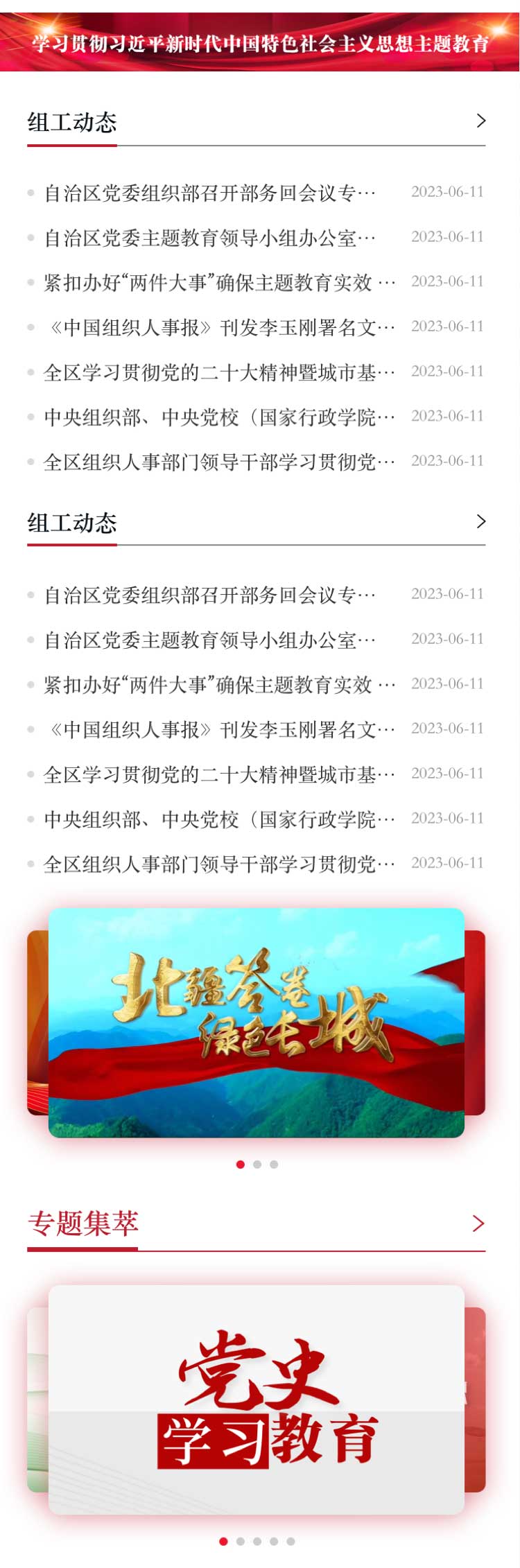Open the 北疆答卷 绿色长城 carousel card
Image resolution: width=520 pixels, height=1568 pixels.
click(x=256, y=1022)
